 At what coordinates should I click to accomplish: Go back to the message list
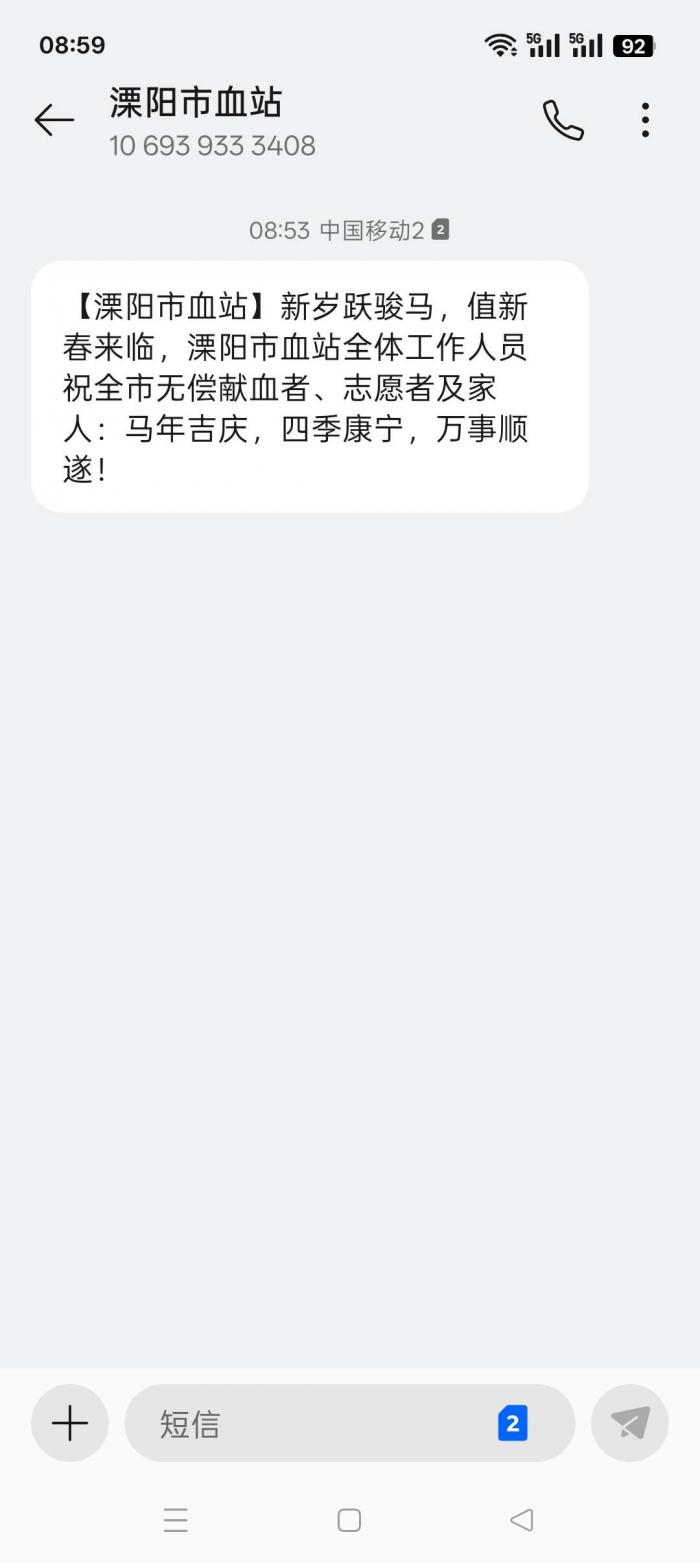54,120
